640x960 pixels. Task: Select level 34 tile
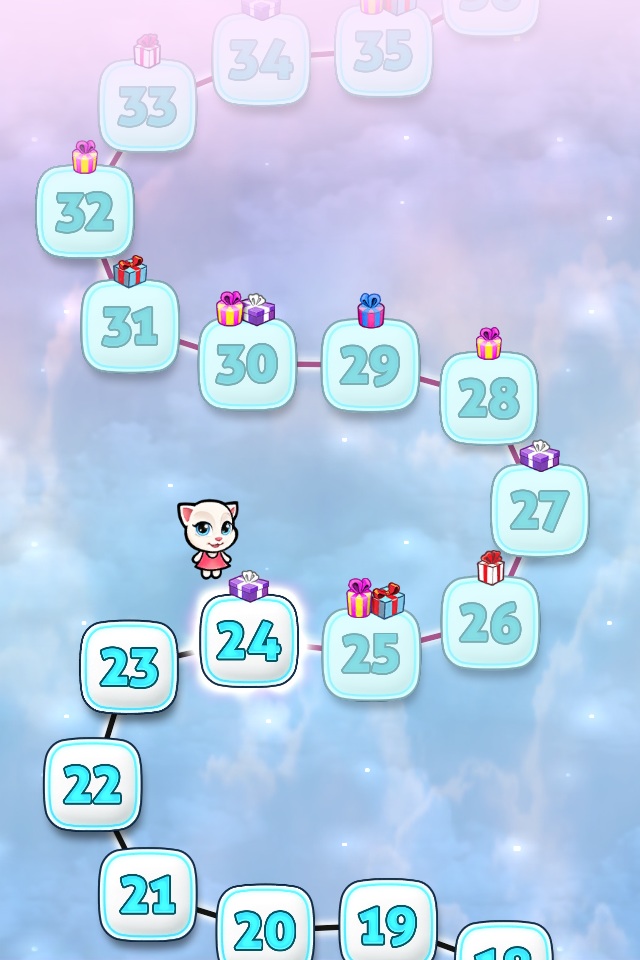[x=261, y=59]
